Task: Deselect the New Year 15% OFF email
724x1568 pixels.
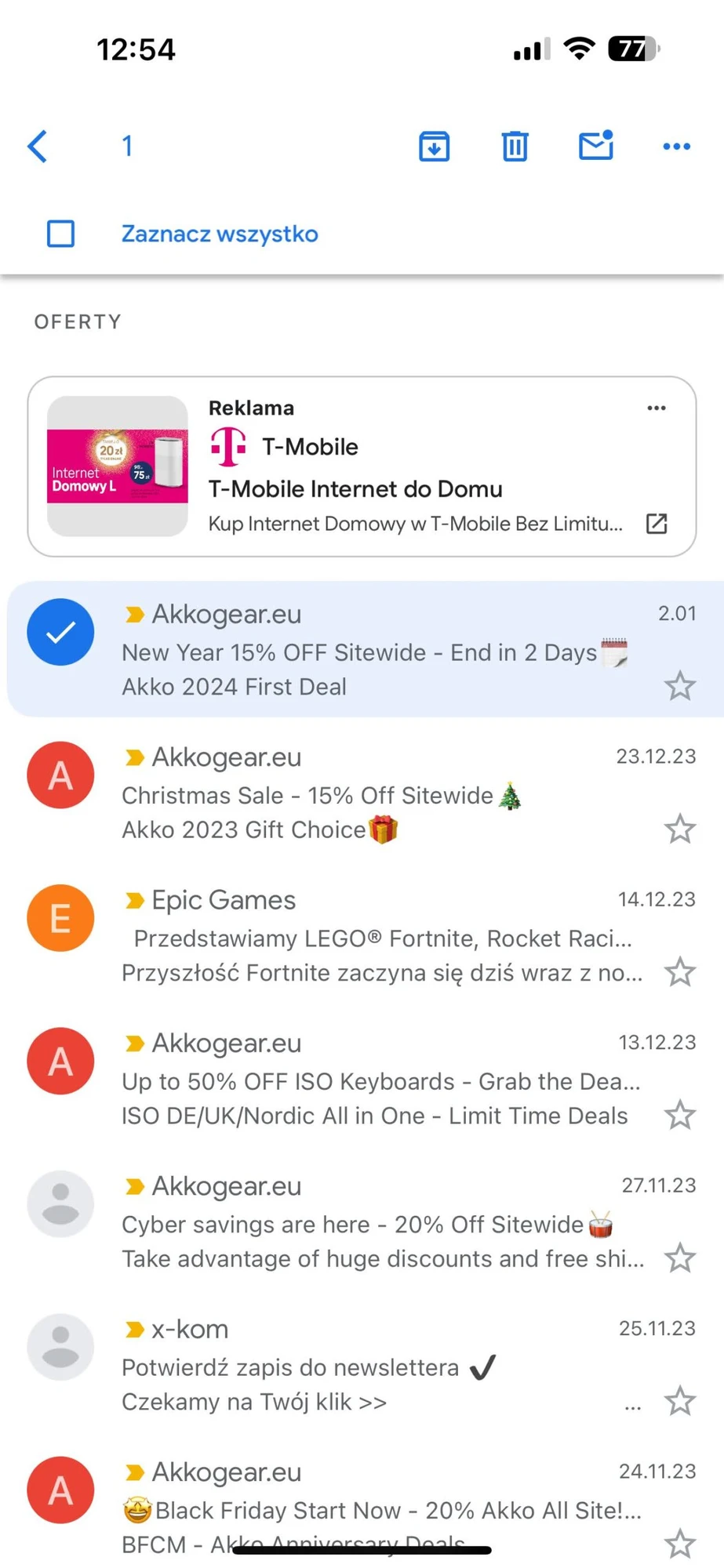Action: pyautogui.click(x=60, y=632)
